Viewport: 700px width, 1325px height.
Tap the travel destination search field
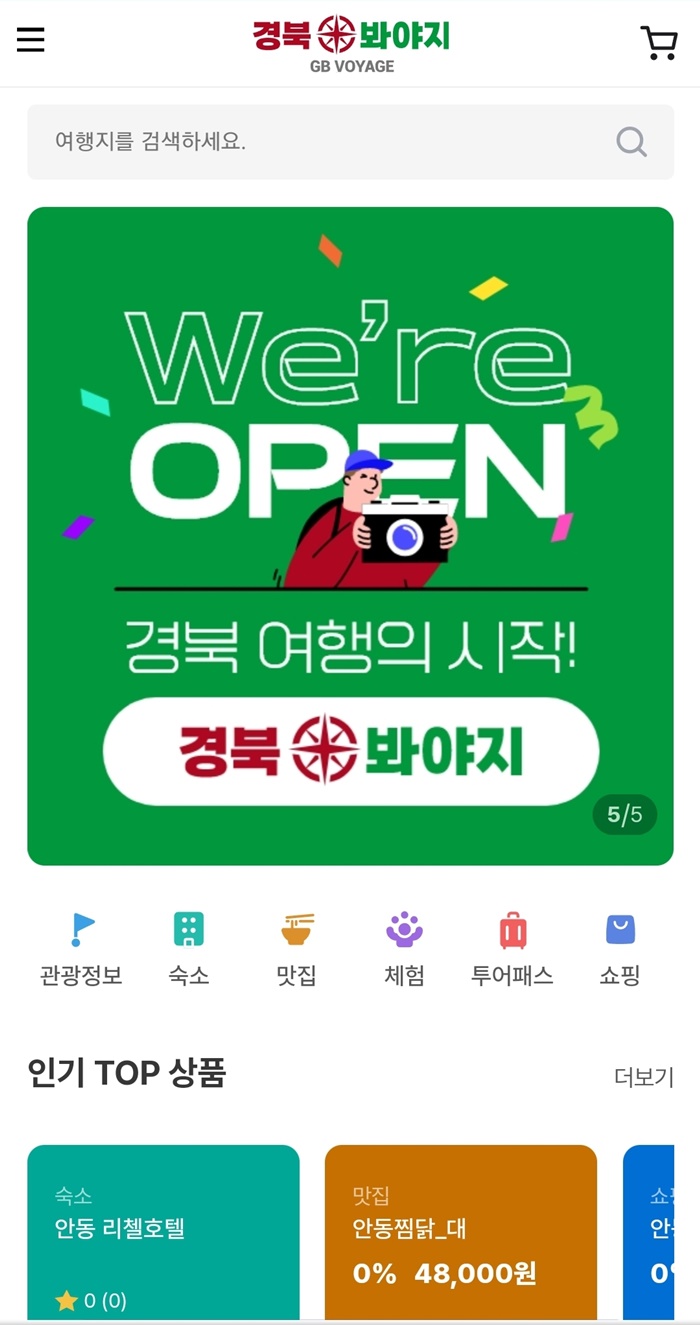[x=320, y=142]
